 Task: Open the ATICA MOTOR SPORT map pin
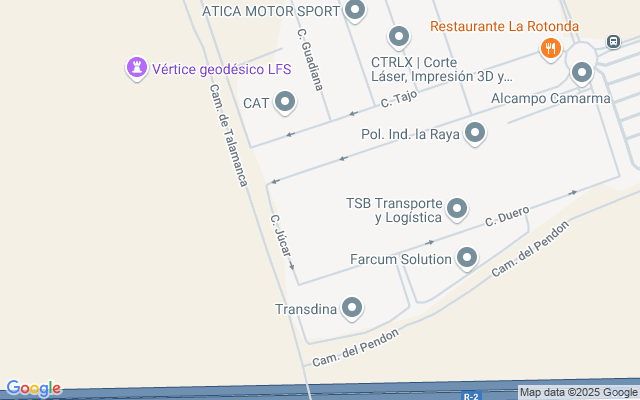[x=355, y=11]
